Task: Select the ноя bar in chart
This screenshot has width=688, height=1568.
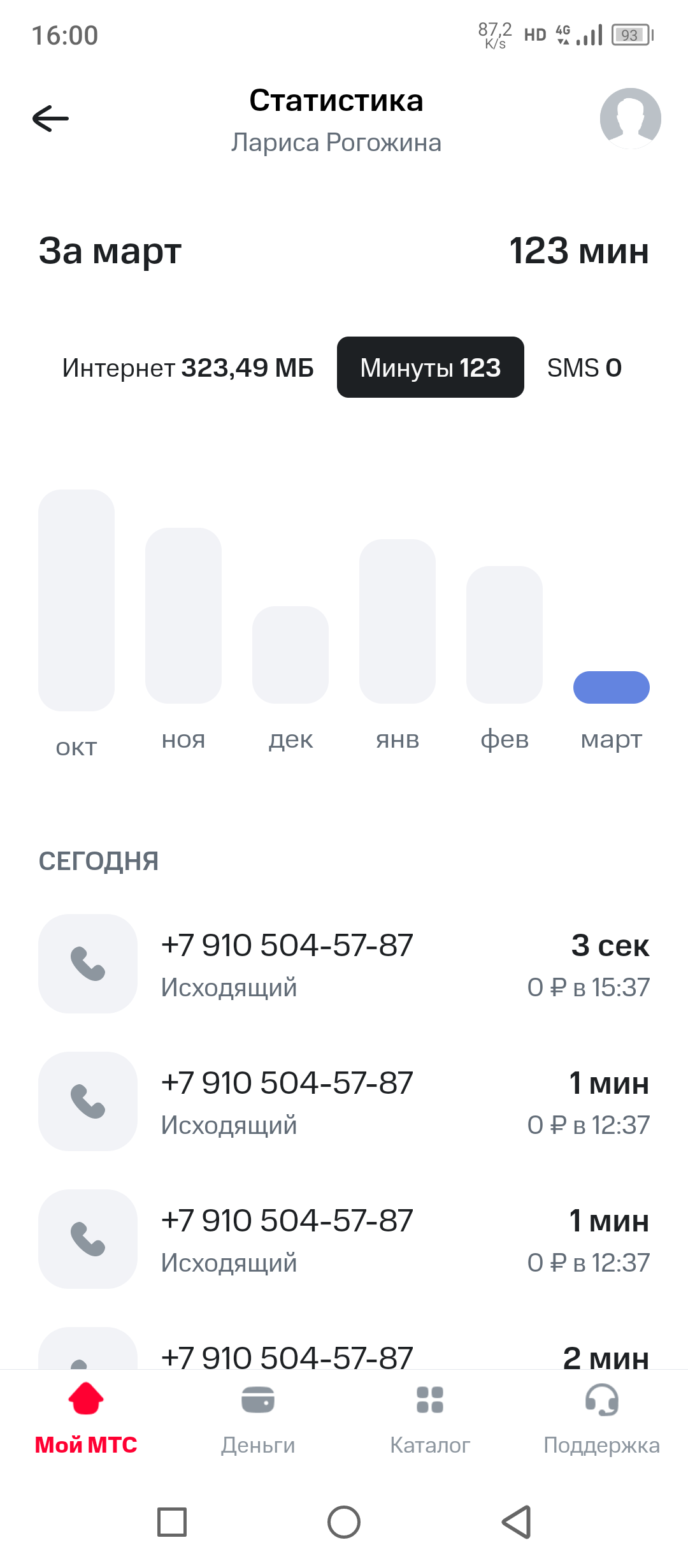Action: pos(183,616)
